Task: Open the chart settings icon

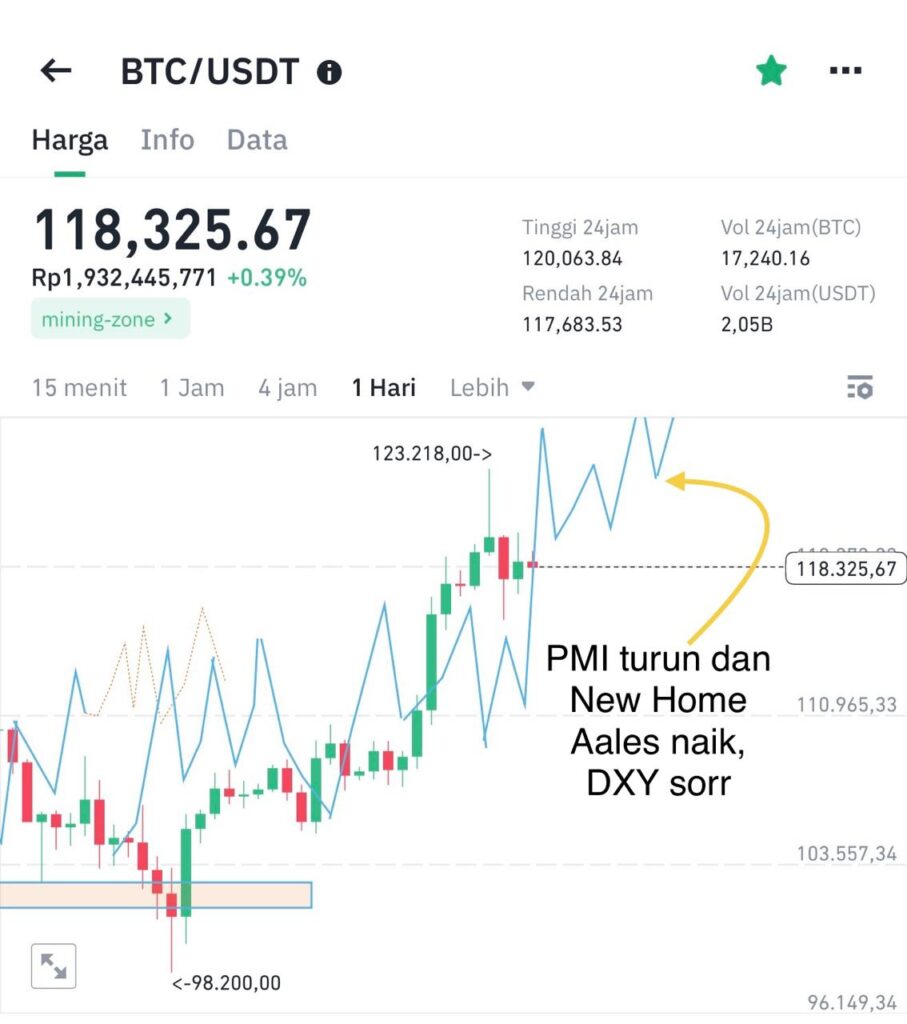Action: pos(859,388)
